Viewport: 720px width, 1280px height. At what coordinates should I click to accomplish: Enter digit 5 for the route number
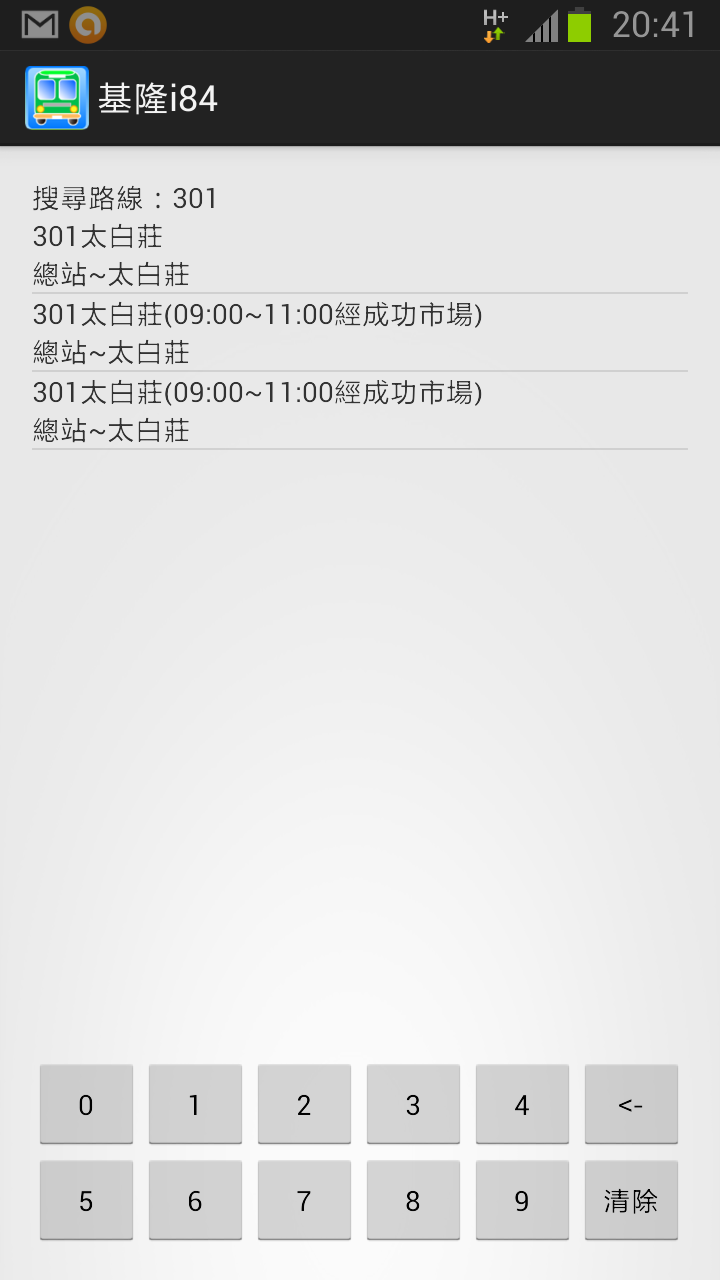[x=86, y=1200]
